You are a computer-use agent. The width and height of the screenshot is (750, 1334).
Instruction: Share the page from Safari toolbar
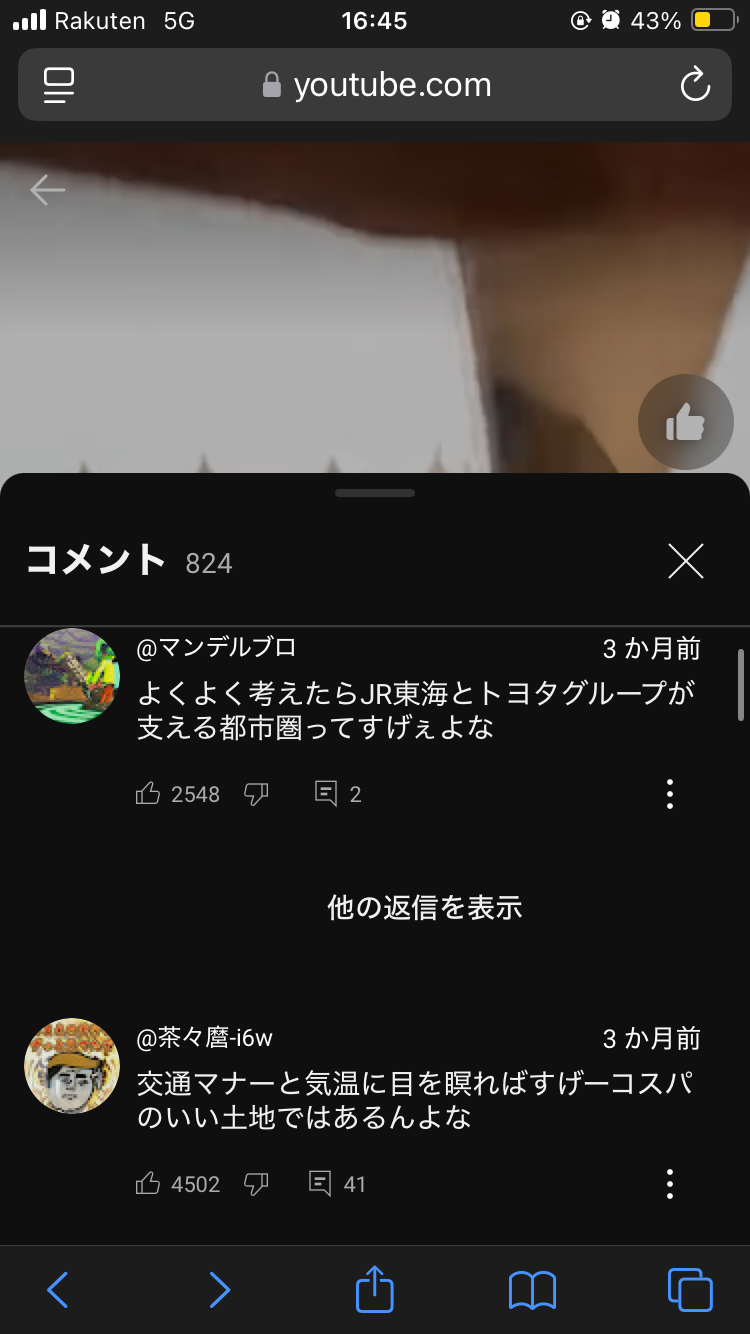(x=375, y=1290)
